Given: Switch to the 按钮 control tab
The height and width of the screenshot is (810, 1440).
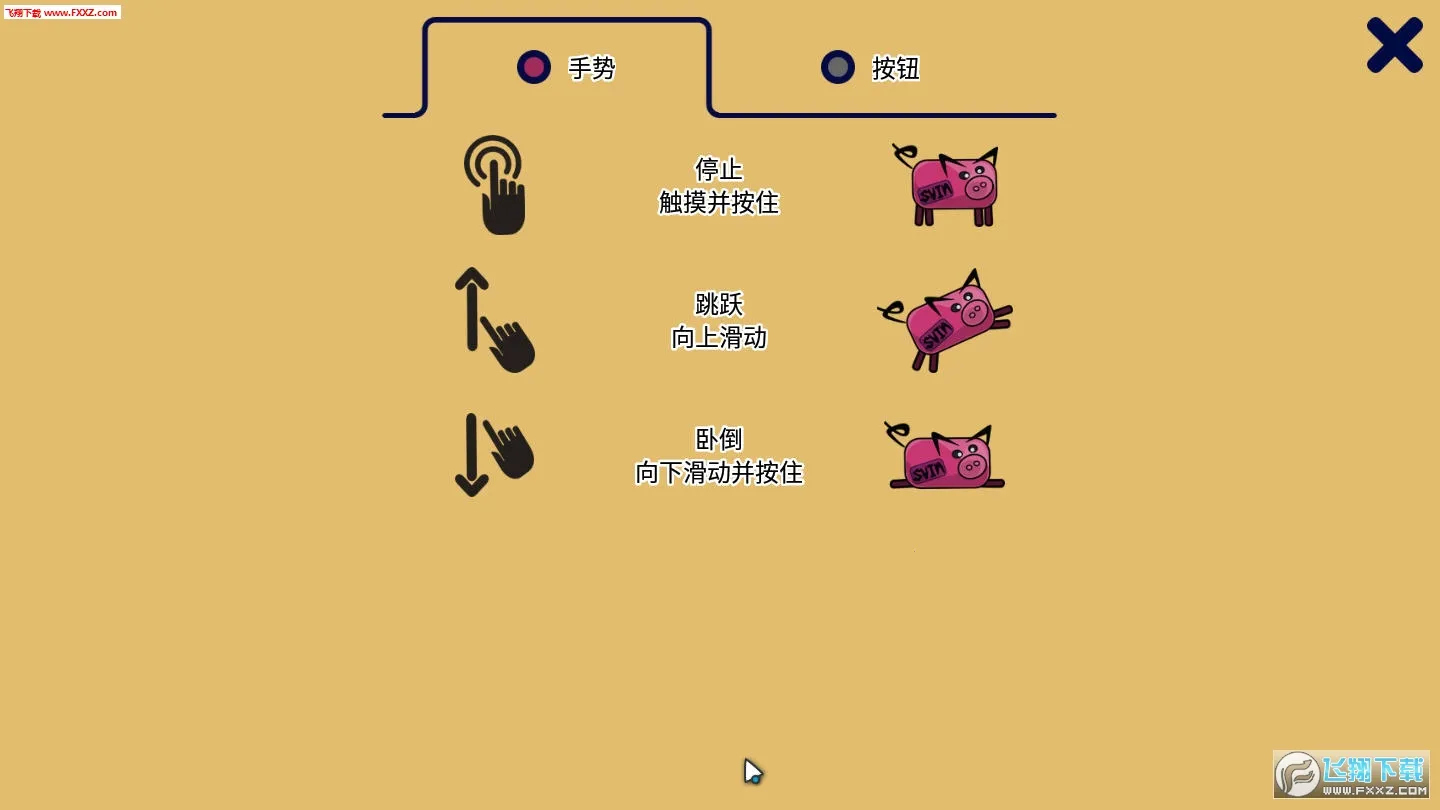Looking at the screenshot, I should (870, 68).
